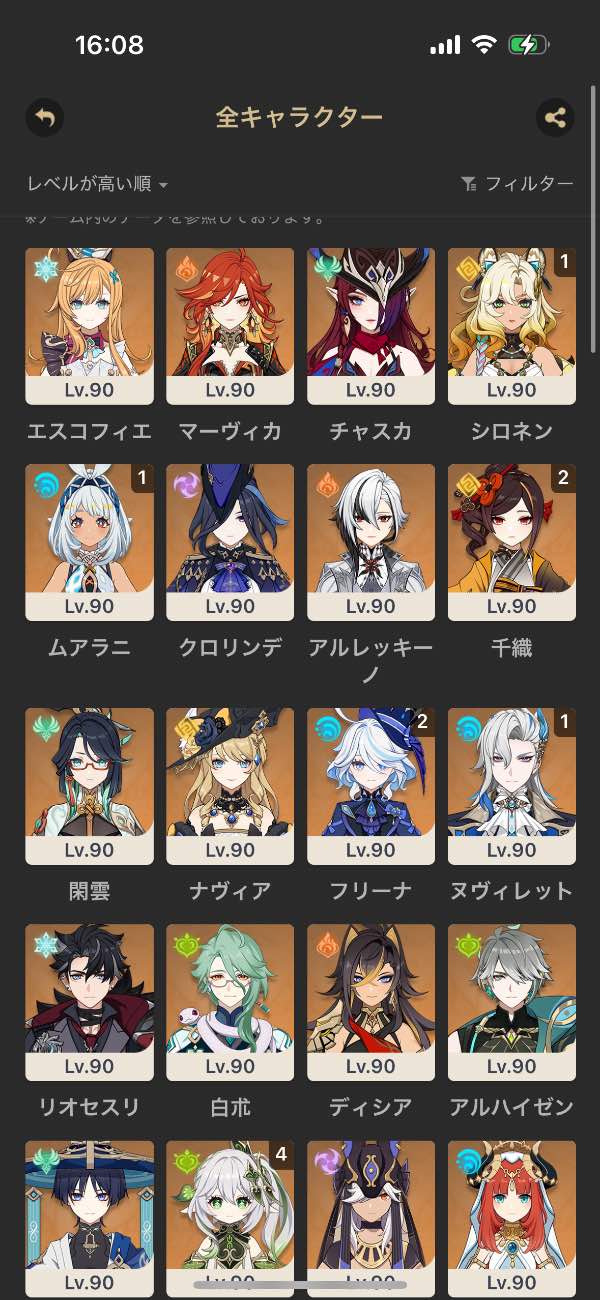This screenshot has width=600, height=1300.
Task: Share the character list
Action: [x=555, y=118]
